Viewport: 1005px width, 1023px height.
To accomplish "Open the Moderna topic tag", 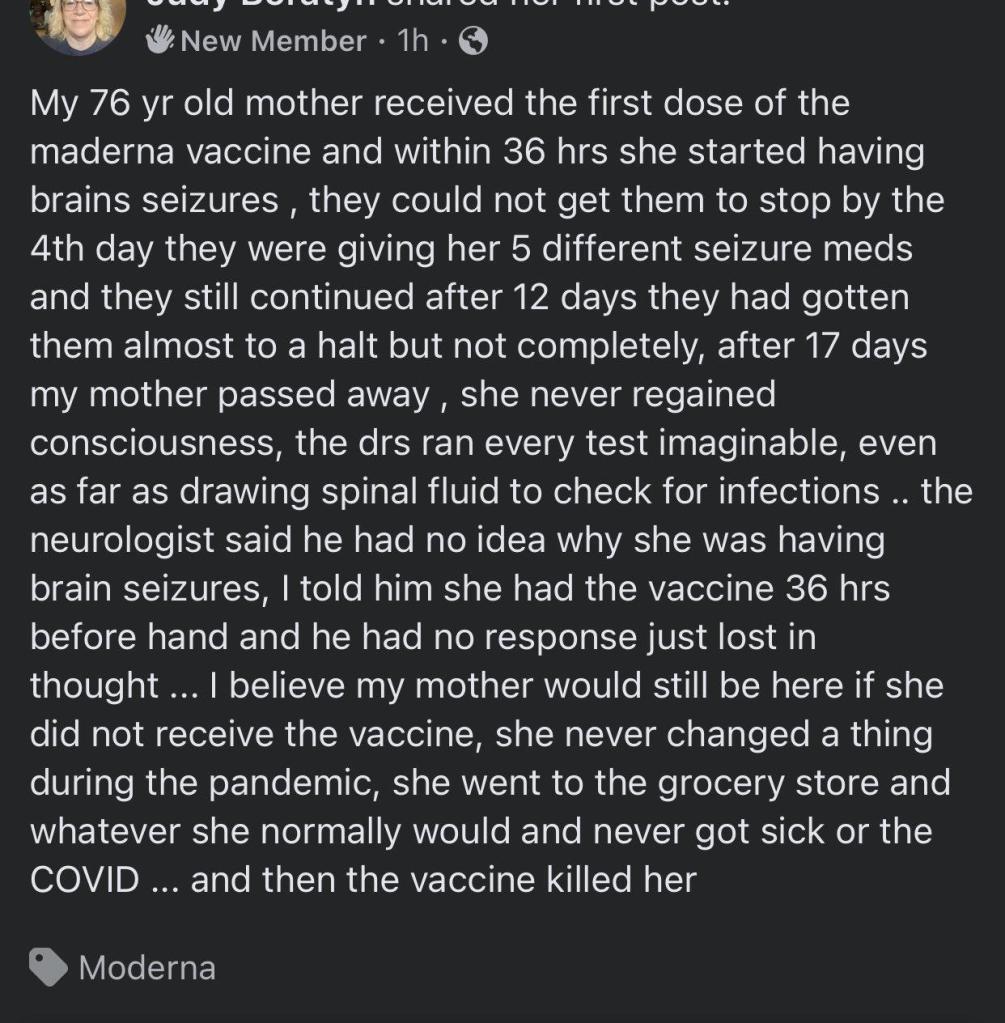I will pyautogui.click(x=145, y=967).
